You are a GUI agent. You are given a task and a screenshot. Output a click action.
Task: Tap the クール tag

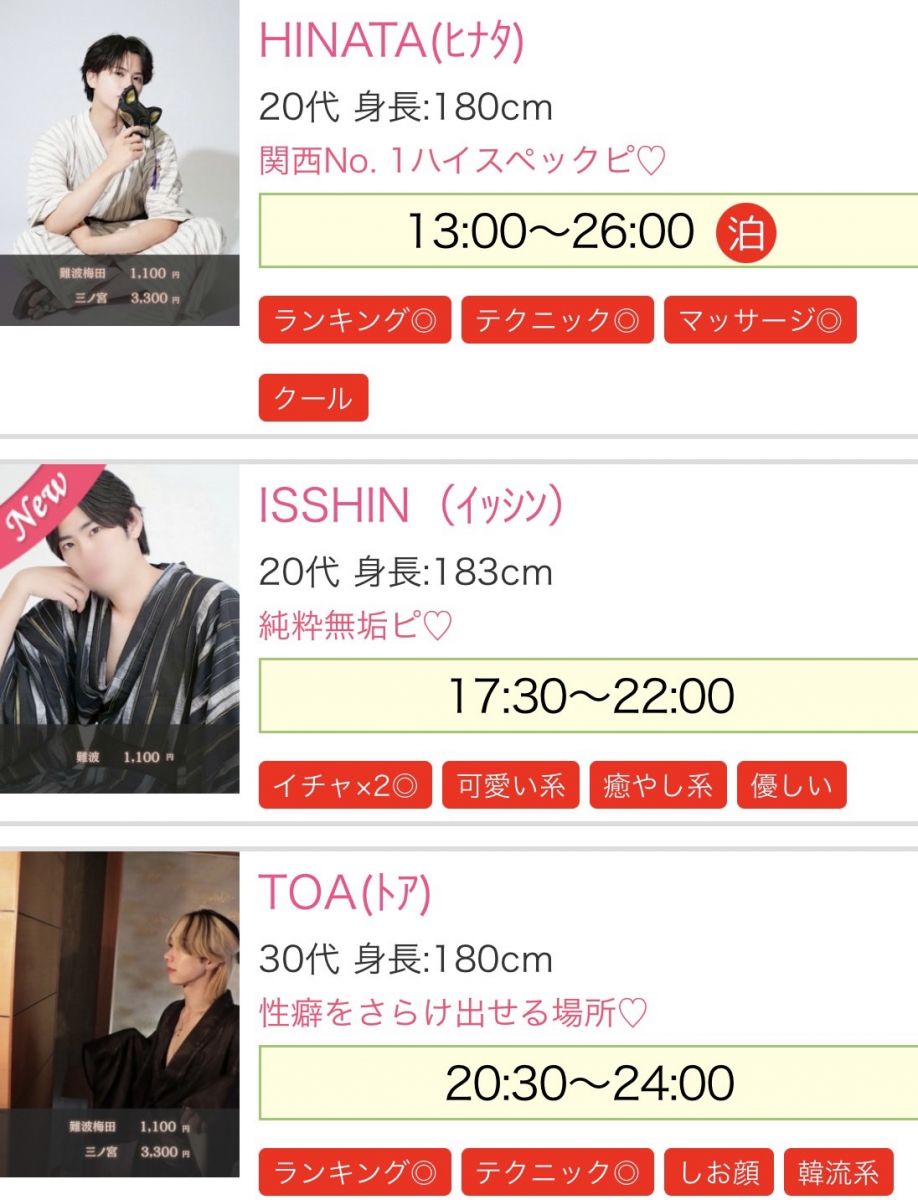313,398
